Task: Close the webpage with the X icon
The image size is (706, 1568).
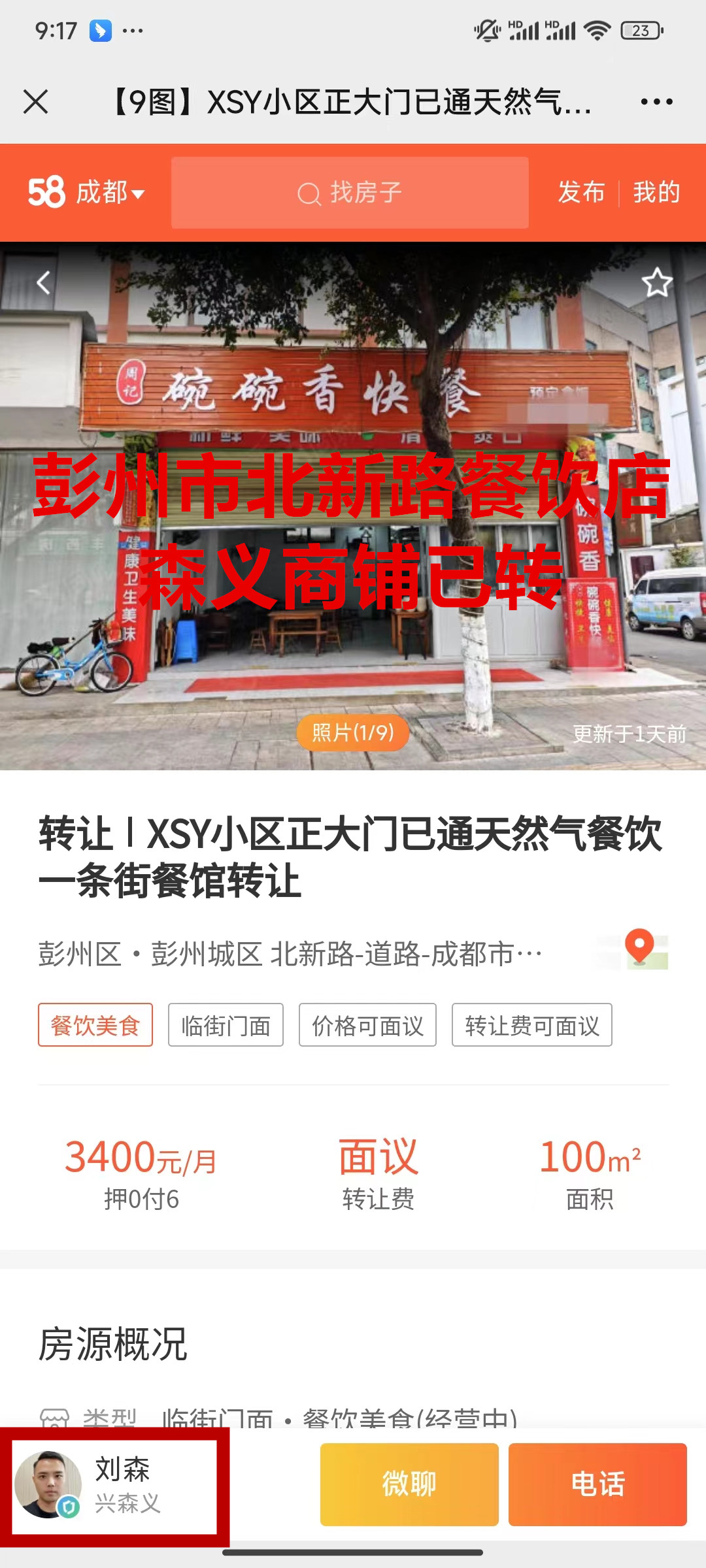Action: (x=36, y=102)
